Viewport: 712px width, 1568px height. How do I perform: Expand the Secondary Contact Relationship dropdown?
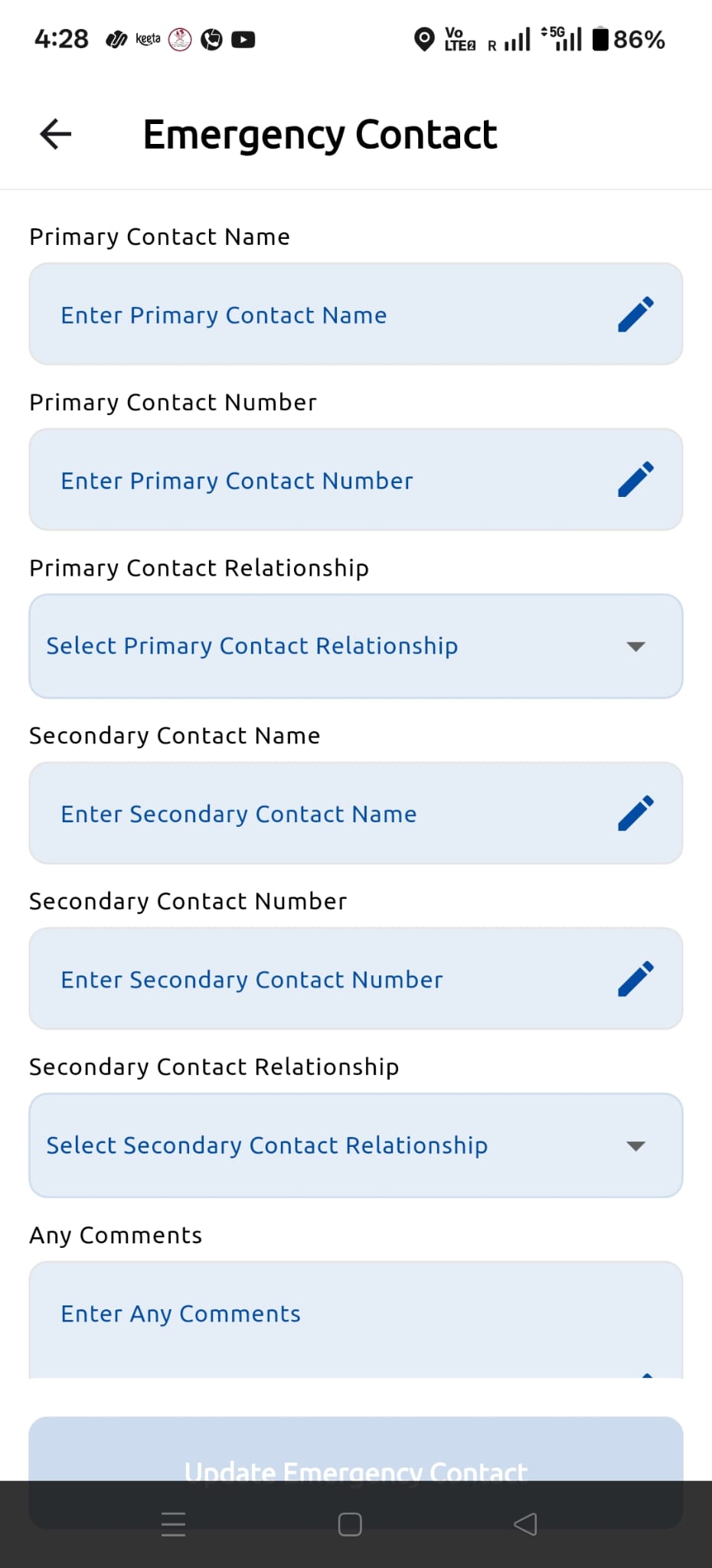(355, 1145)
